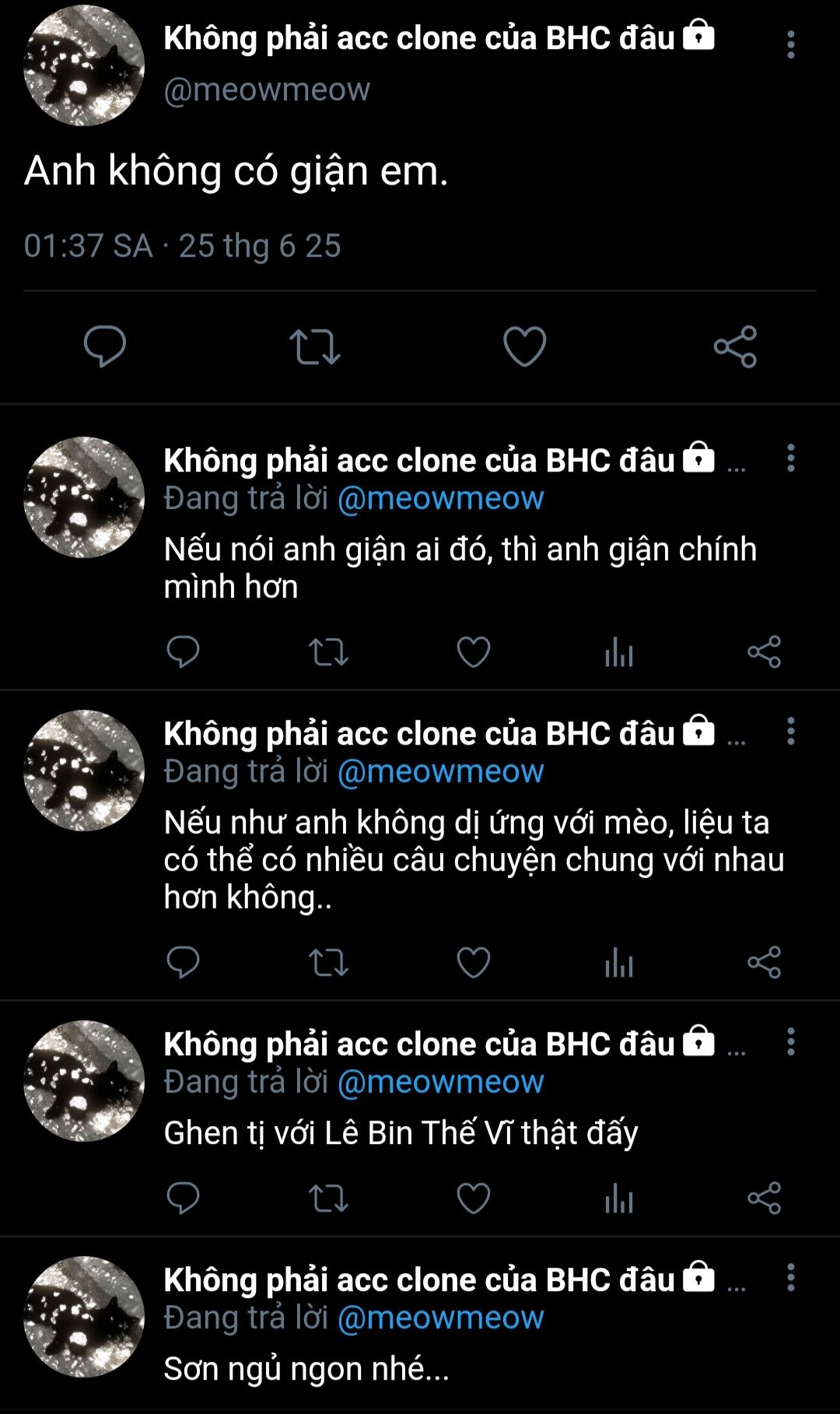
Task: Like the "Anh không có giận em." tweet
Action: (525, 346)
